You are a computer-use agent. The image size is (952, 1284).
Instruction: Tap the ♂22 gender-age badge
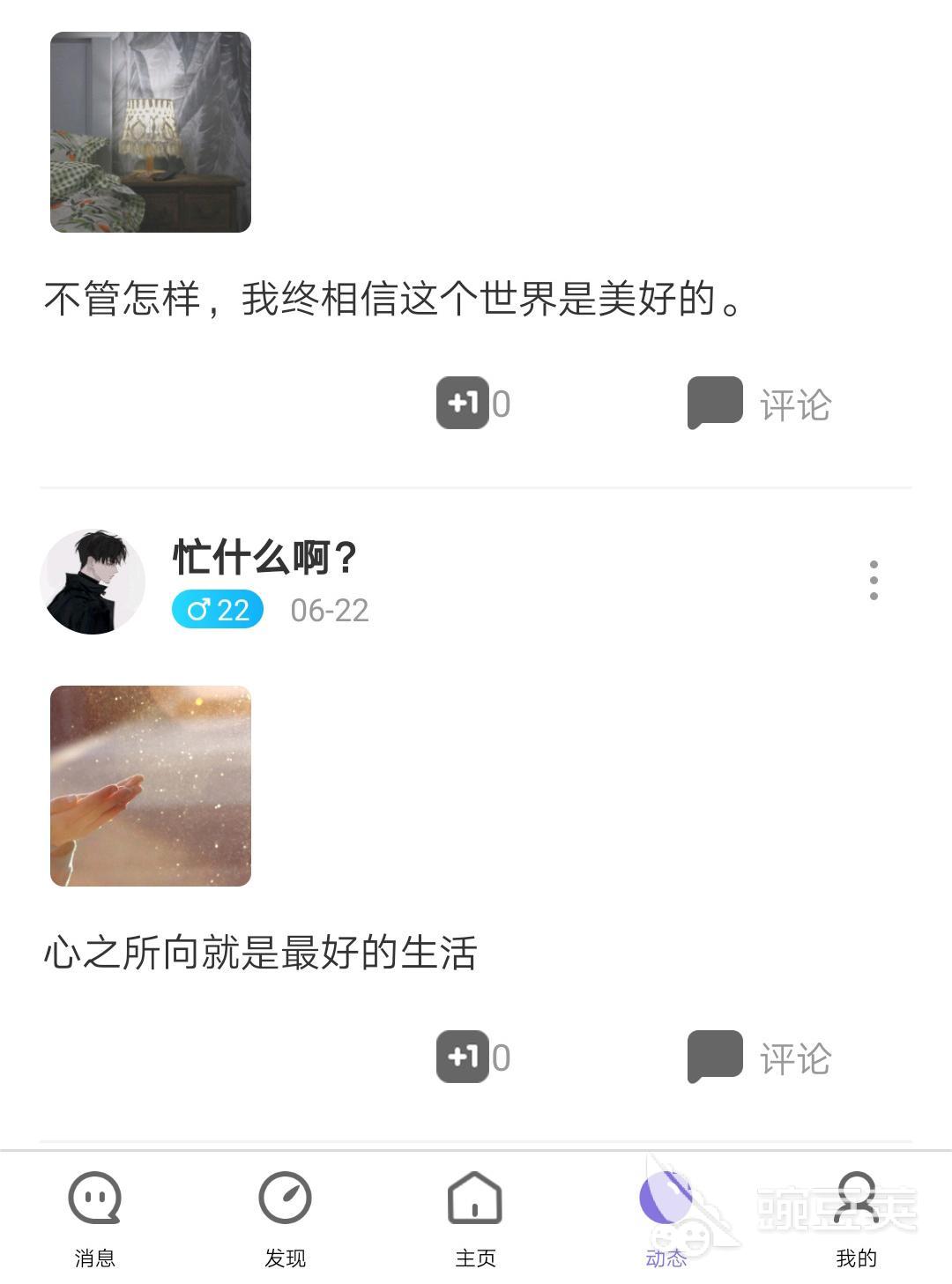pyautogui.click(x=217, y=609)
